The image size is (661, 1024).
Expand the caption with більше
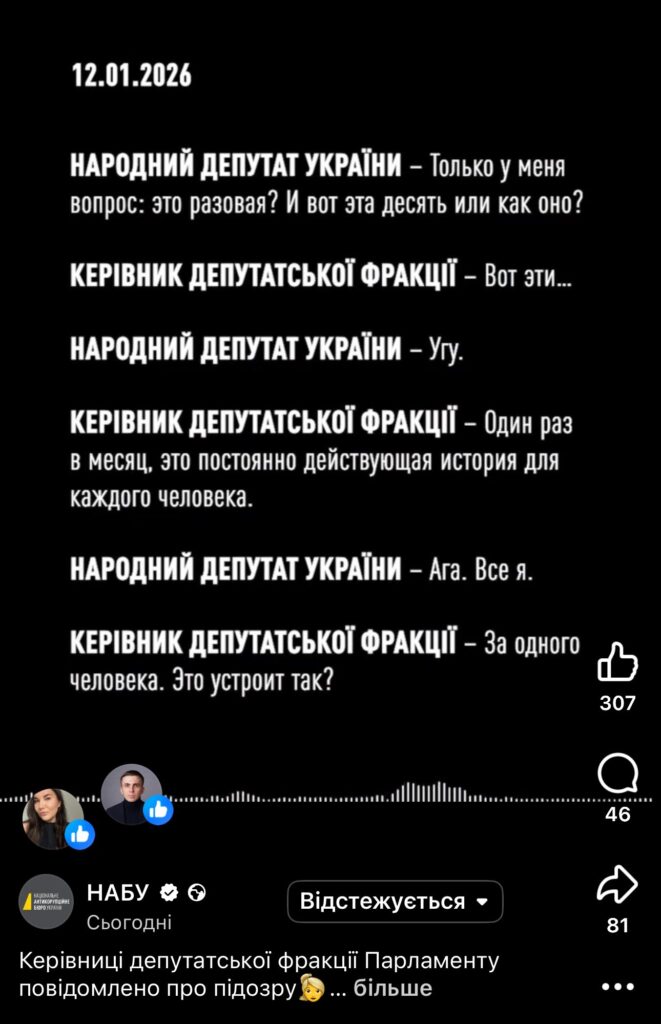click(393, 988)
